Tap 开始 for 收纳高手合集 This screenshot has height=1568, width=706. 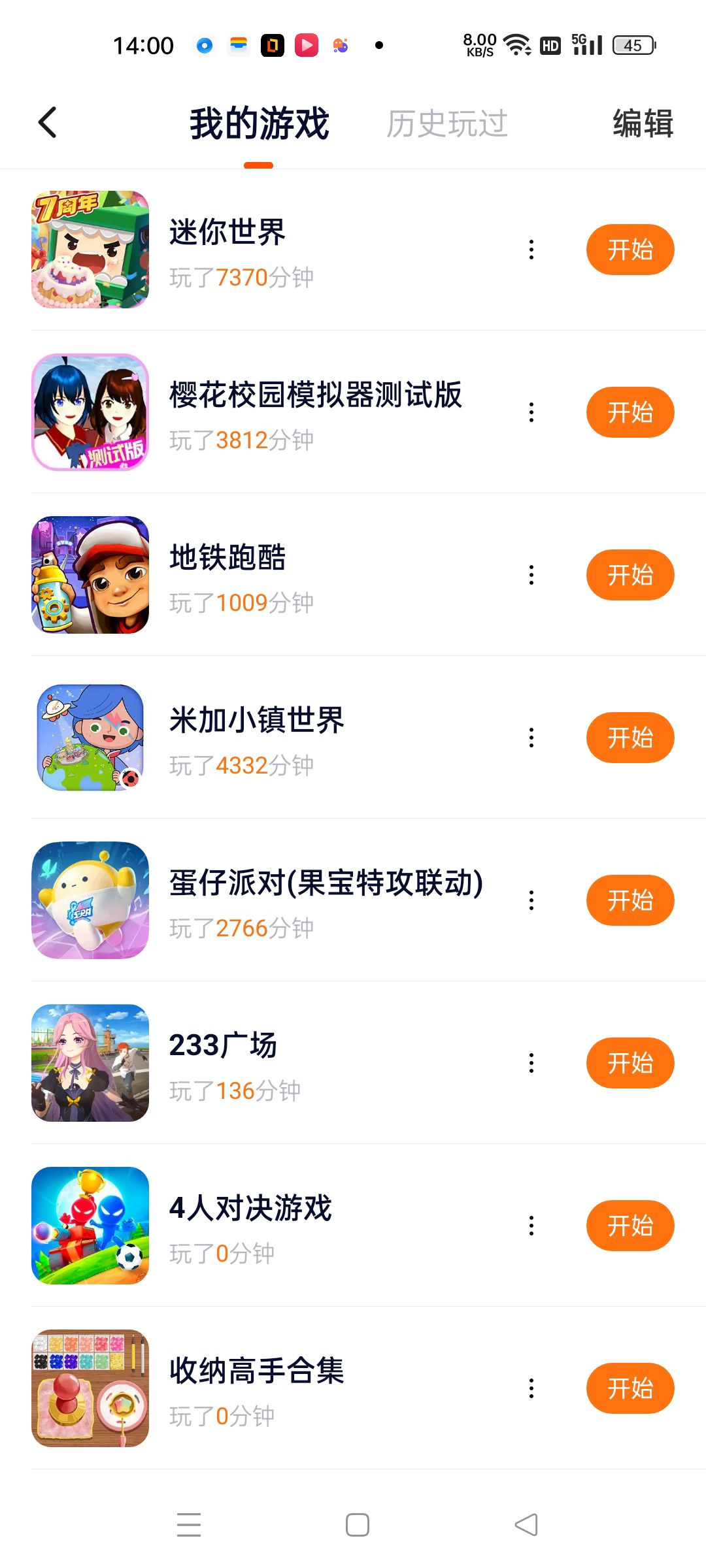tap(630, 1388)
